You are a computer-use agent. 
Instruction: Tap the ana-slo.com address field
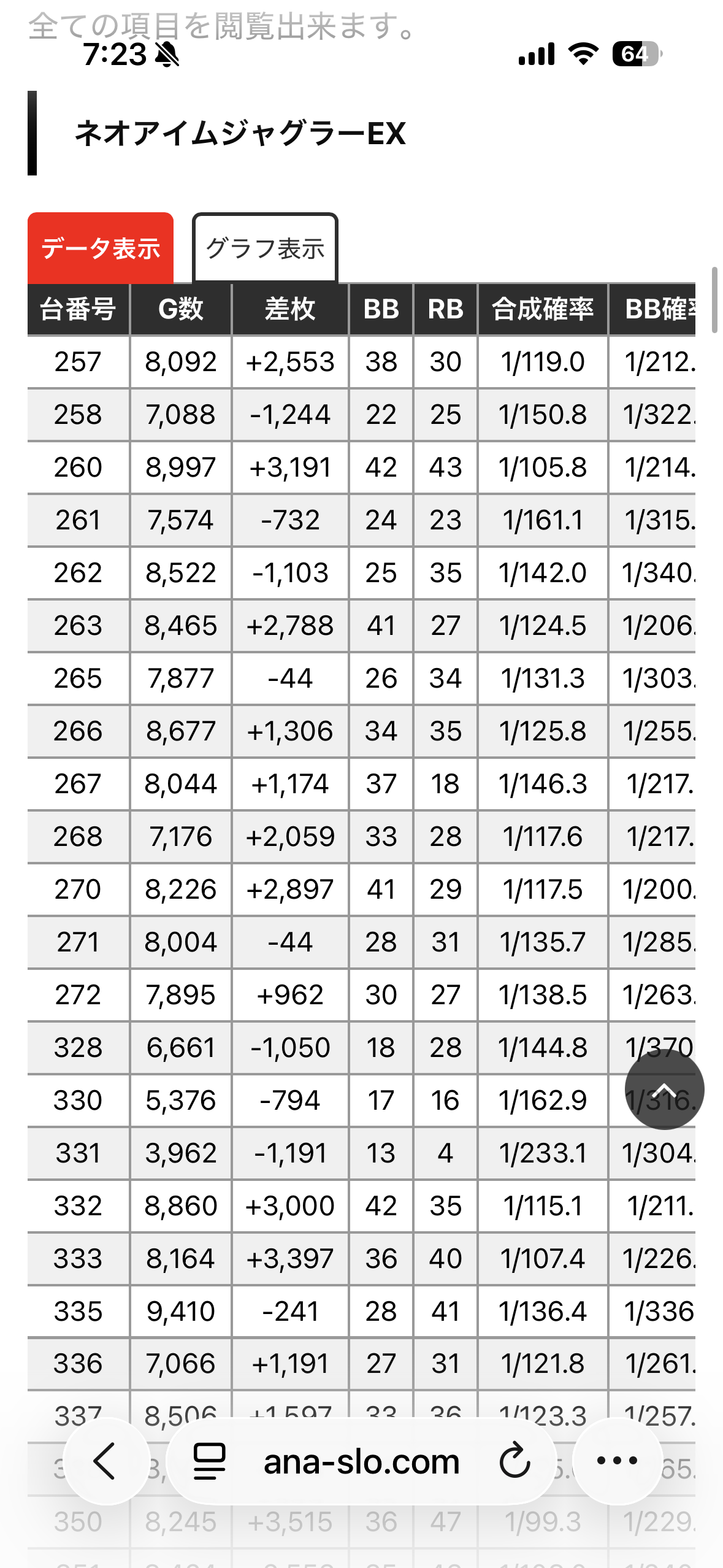pyautogui.click(x=362, y=1461)
